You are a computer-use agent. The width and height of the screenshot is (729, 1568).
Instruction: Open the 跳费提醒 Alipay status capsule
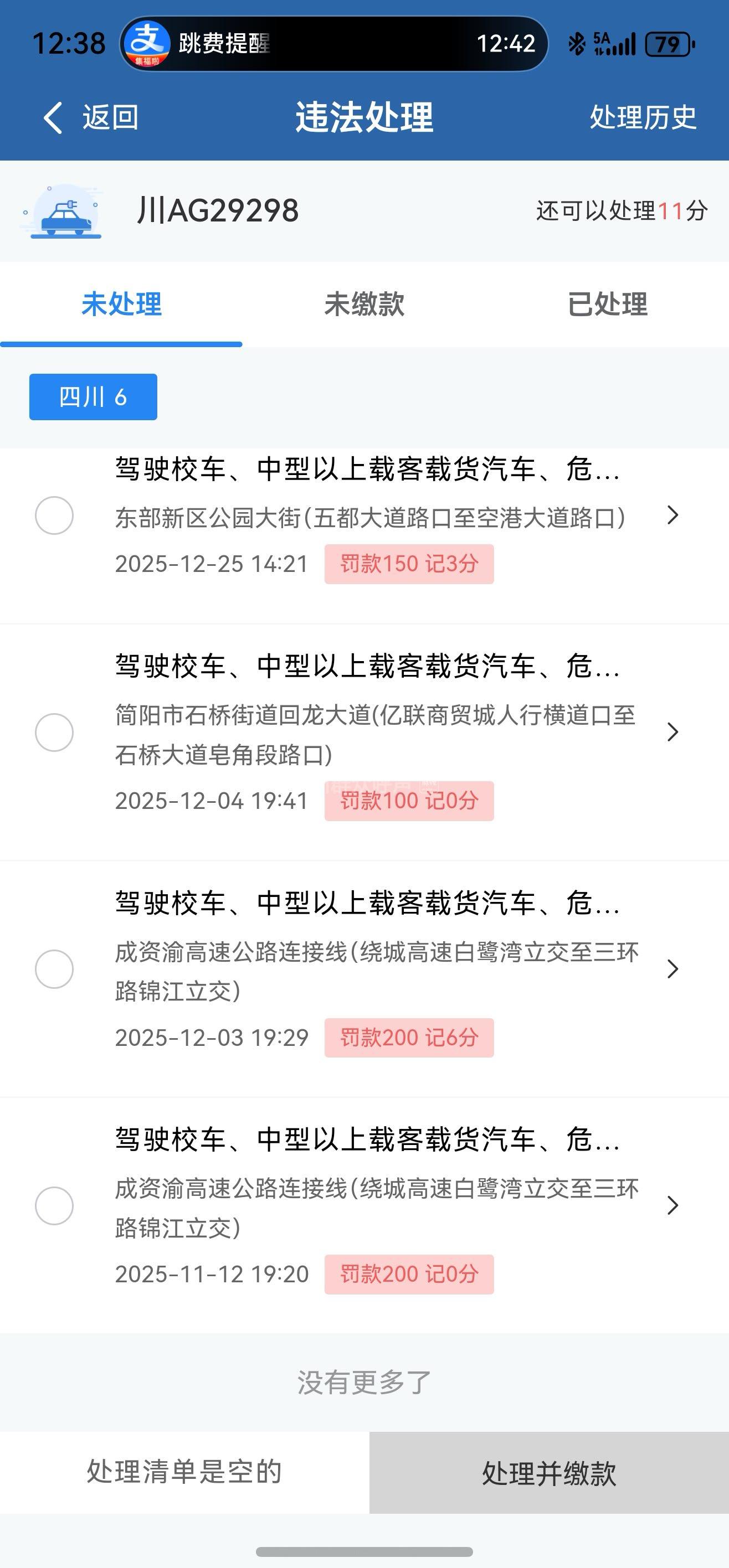tap(333, 44)
